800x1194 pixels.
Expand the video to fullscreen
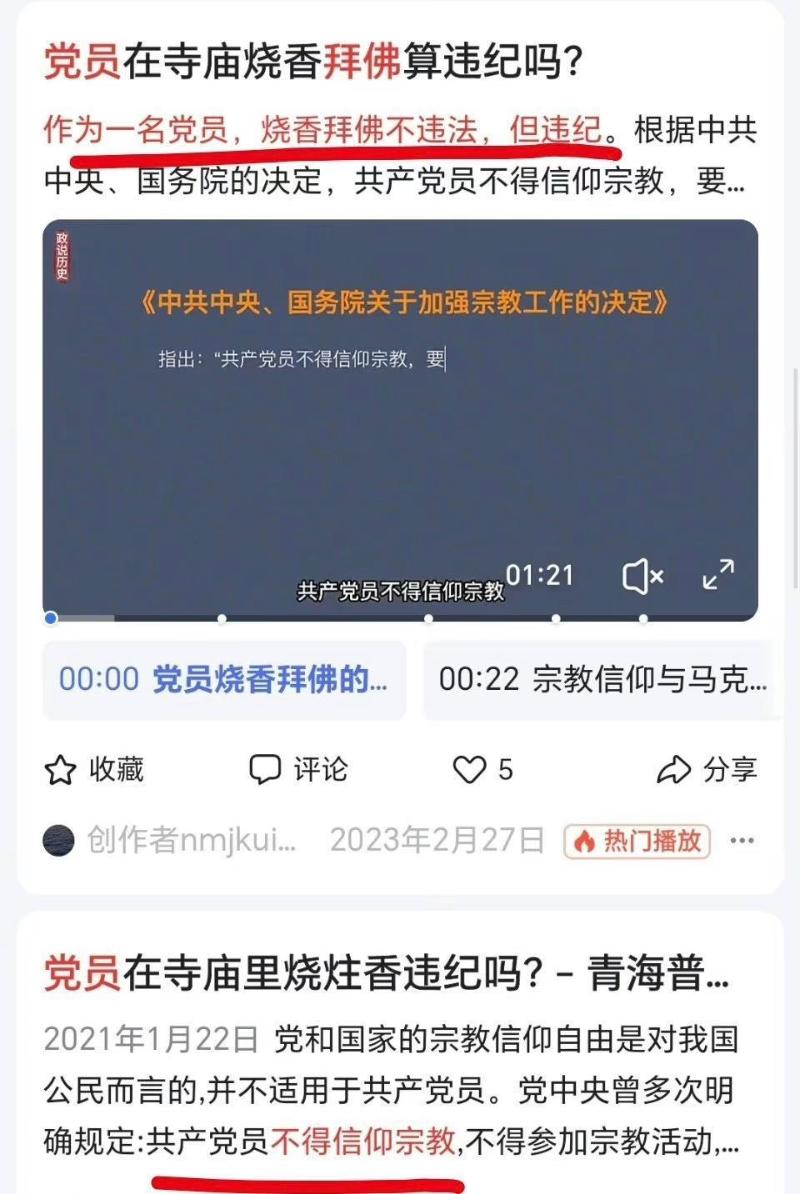click(718, 575)
